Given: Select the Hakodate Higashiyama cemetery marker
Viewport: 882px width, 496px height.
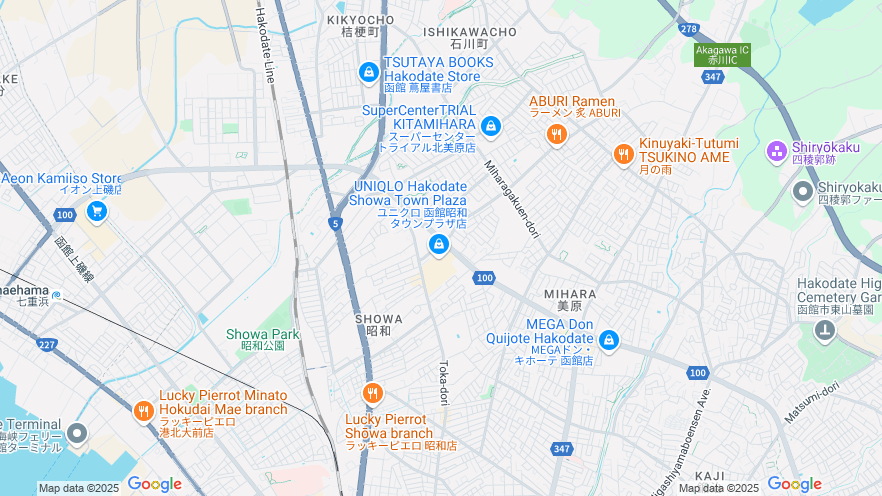Looking at the screenshot, I should click(825, 331).
